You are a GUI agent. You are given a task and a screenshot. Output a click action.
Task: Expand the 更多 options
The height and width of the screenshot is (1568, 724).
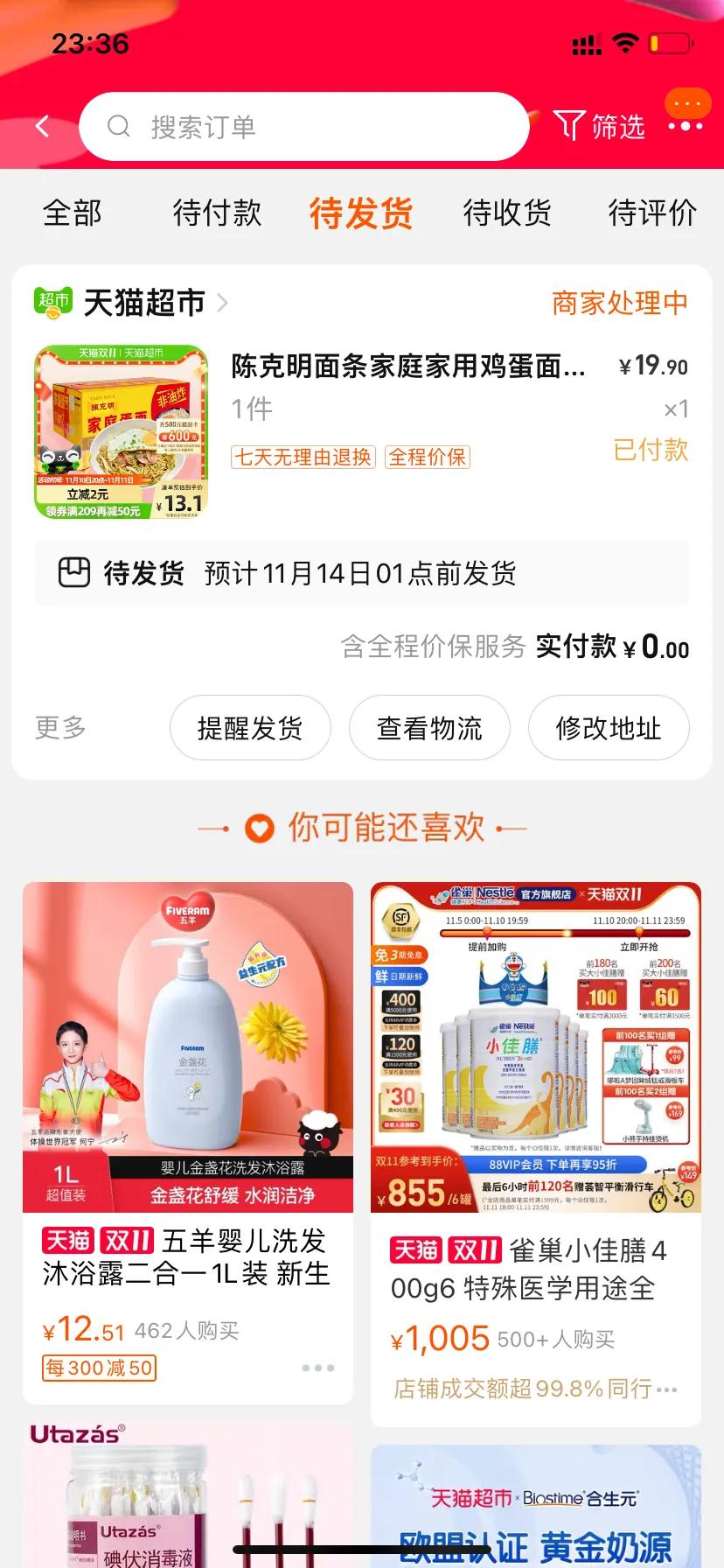coord(59,727)
